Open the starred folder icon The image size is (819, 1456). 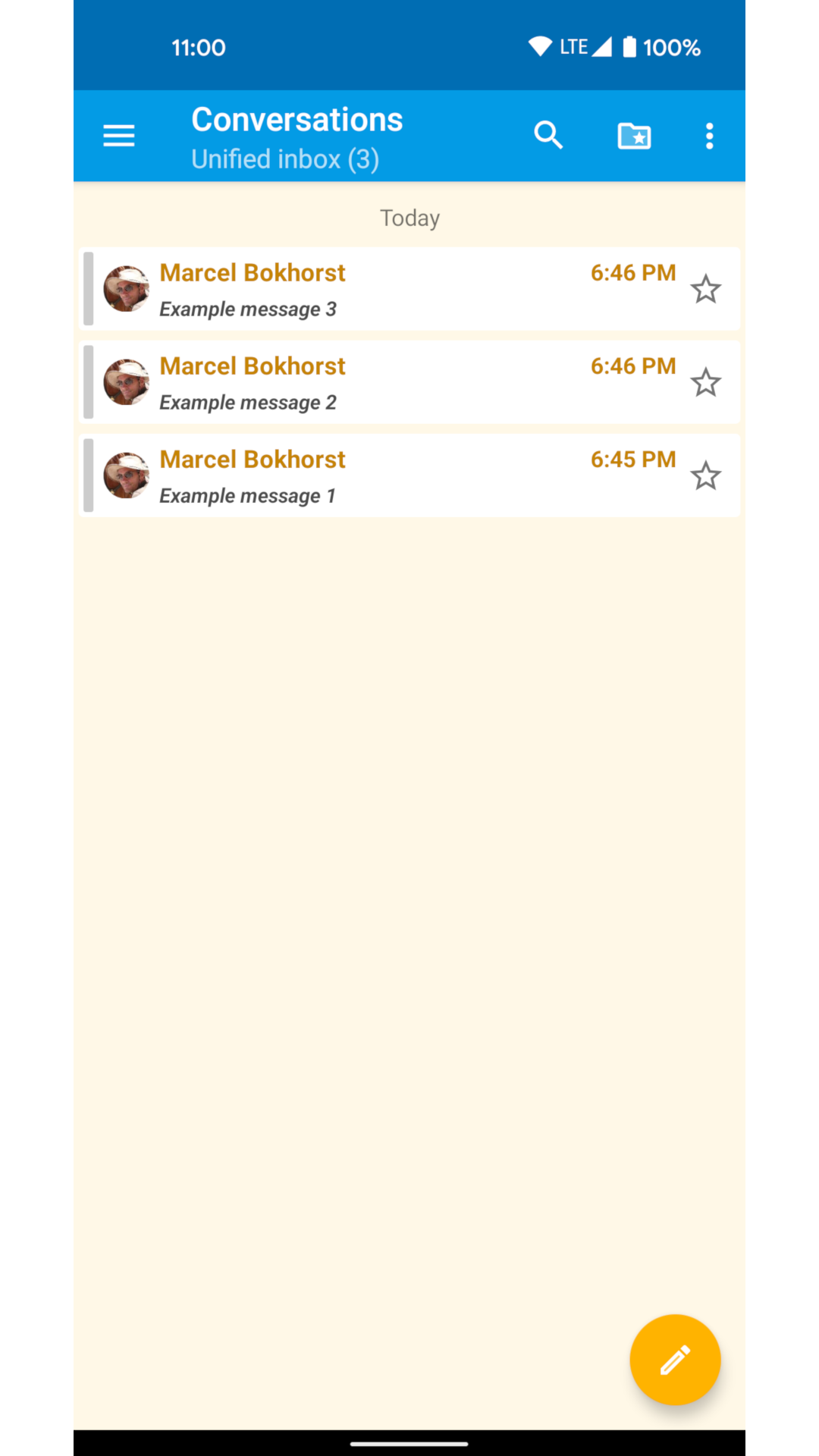[634, 136]
